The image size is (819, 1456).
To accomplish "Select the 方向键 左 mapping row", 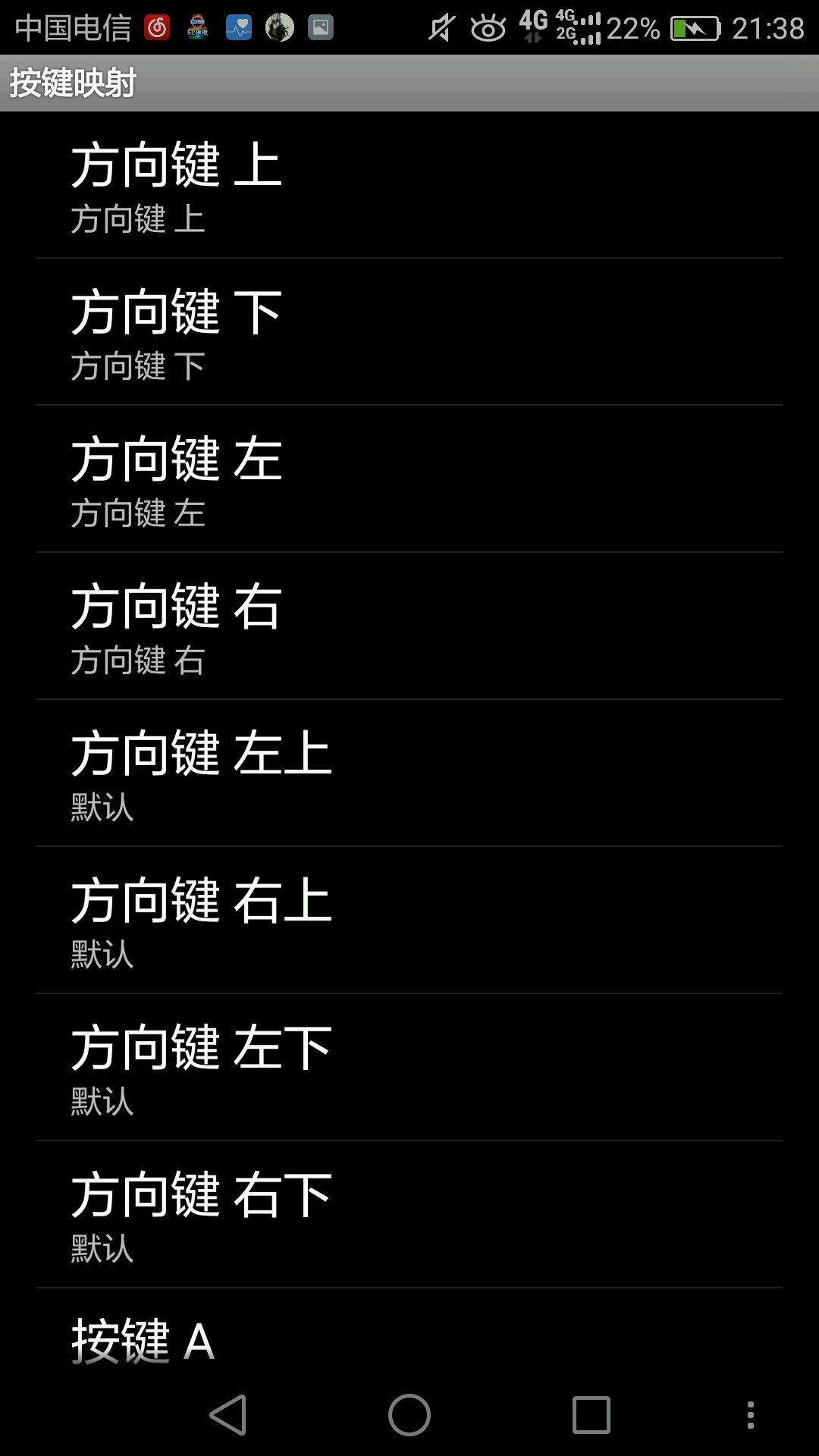I will pos(409,479).
